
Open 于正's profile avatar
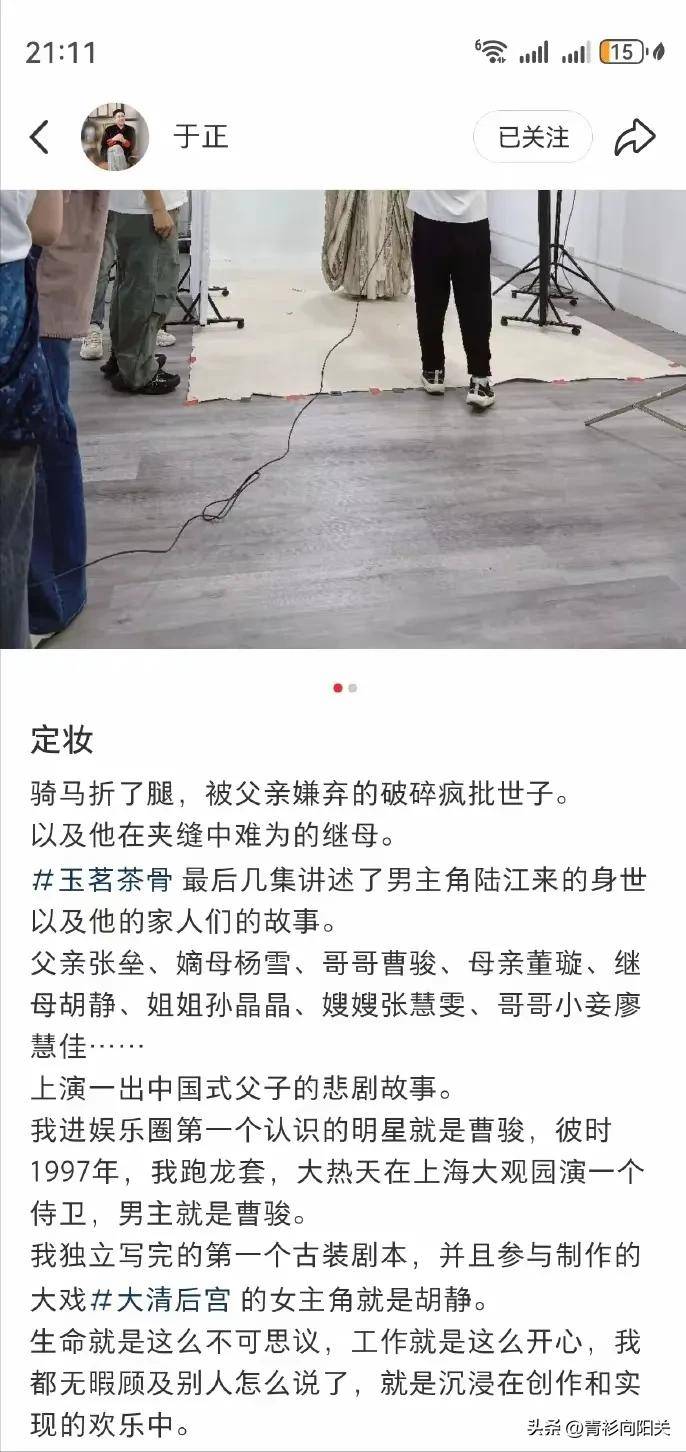(x=115, y=137)
